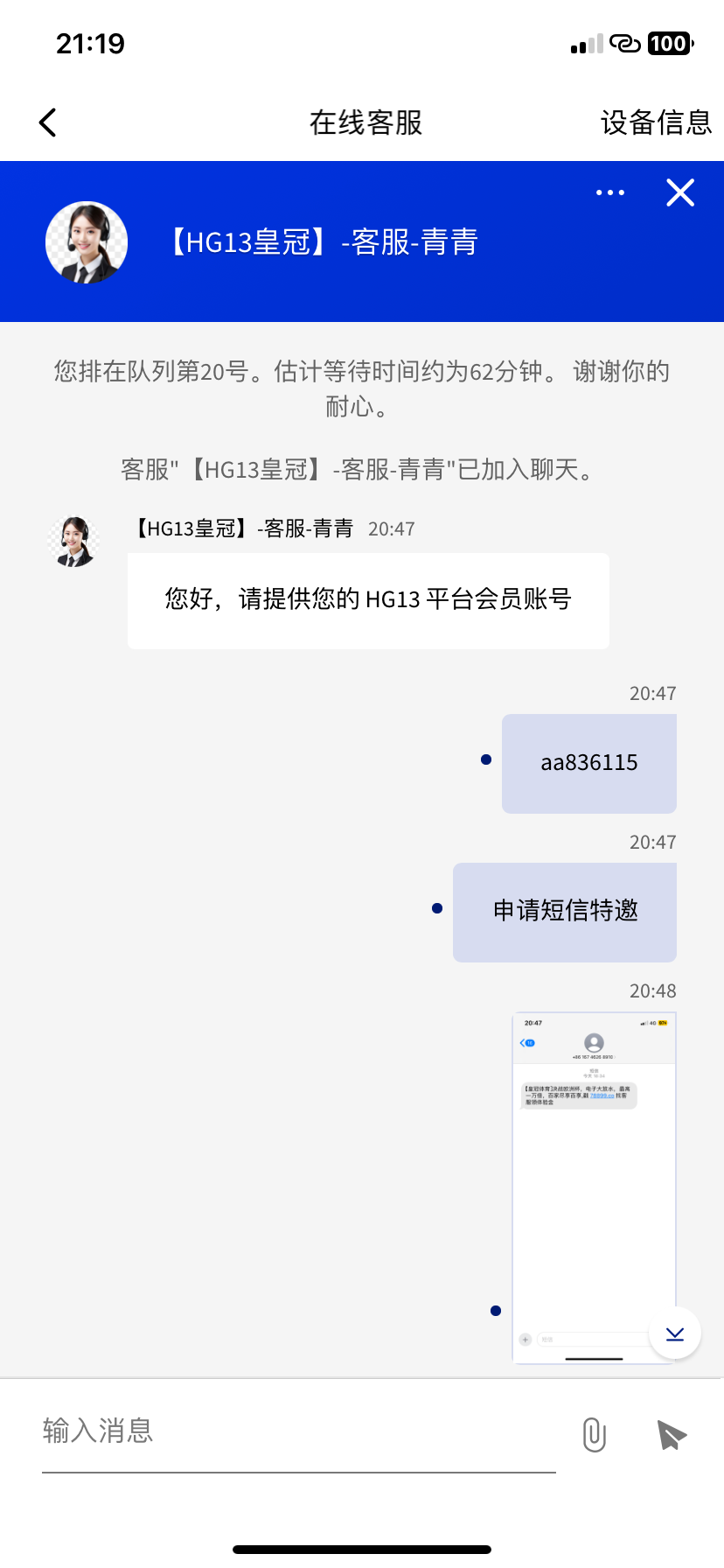This screenshot has width=724, height=1568.
Task: Attach a file with the paperclip icon
Action: click(594, 1435)
